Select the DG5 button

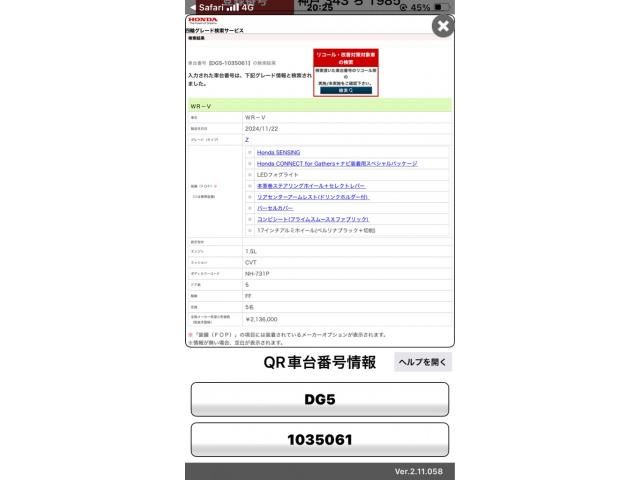click(x=319, y=399)
